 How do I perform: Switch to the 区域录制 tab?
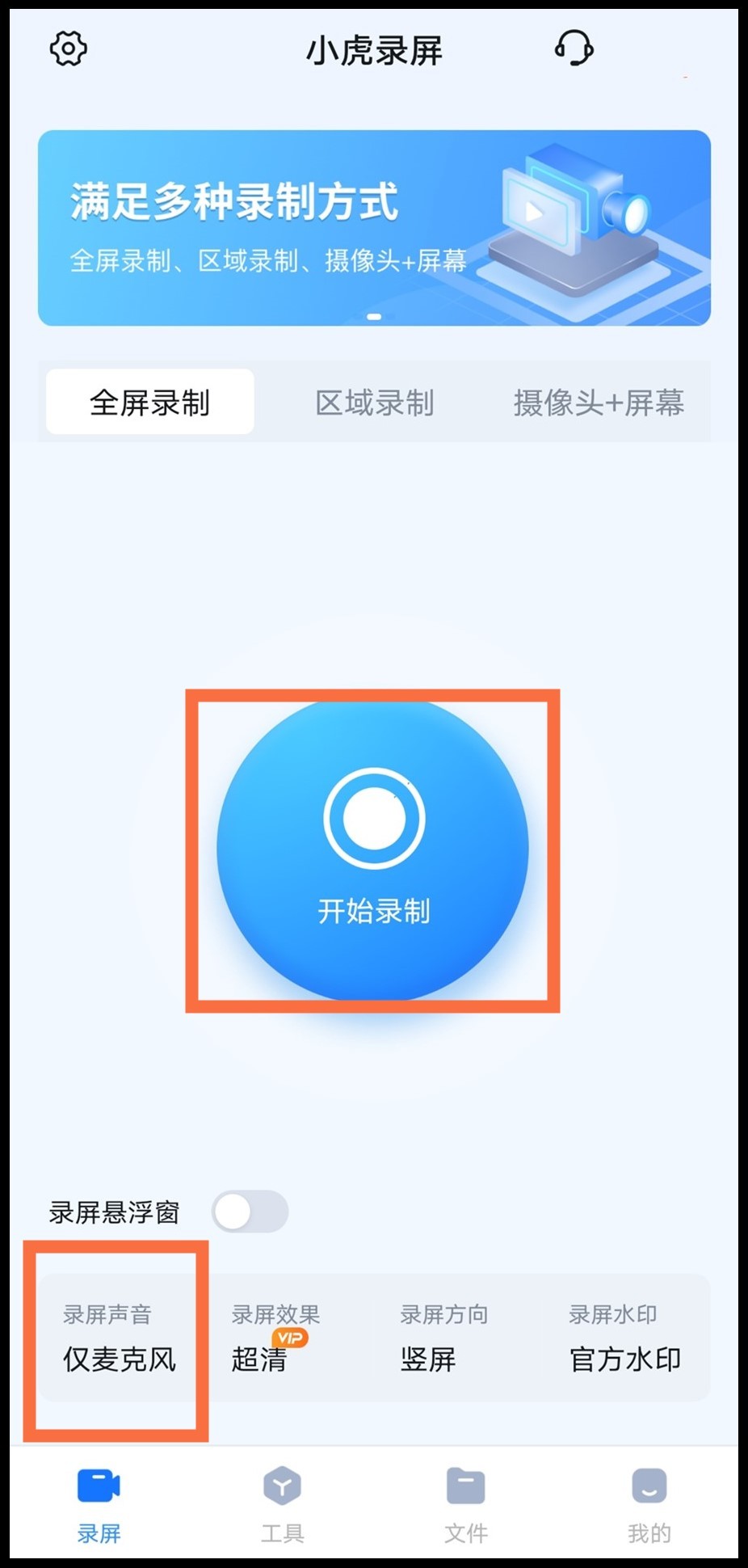pos(376,402)
